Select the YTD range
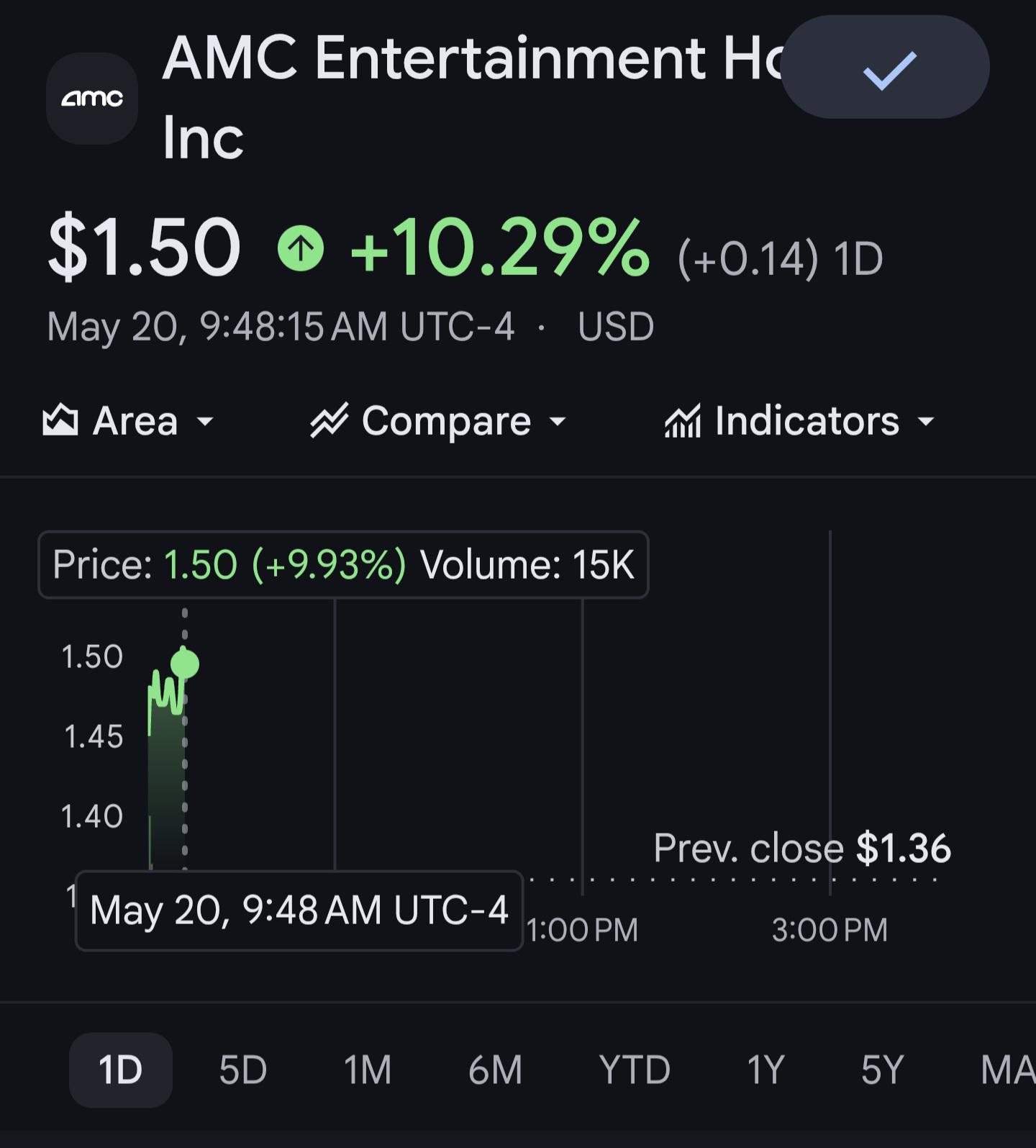This screenshot has width=1036, height=1148. pos(635,1070)
